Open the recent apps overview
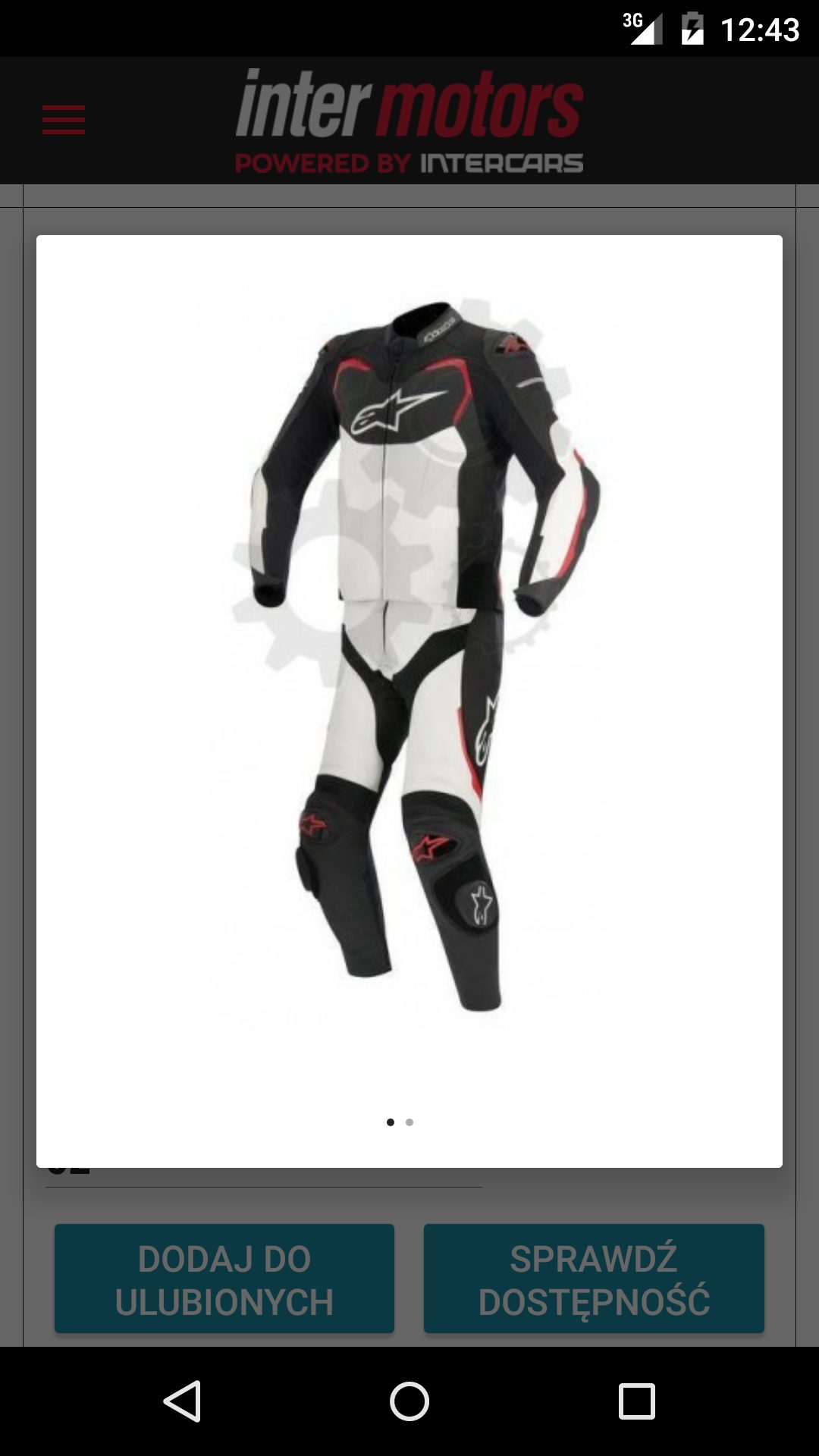Screen dimensions: 819x1456 (637, 1401)
